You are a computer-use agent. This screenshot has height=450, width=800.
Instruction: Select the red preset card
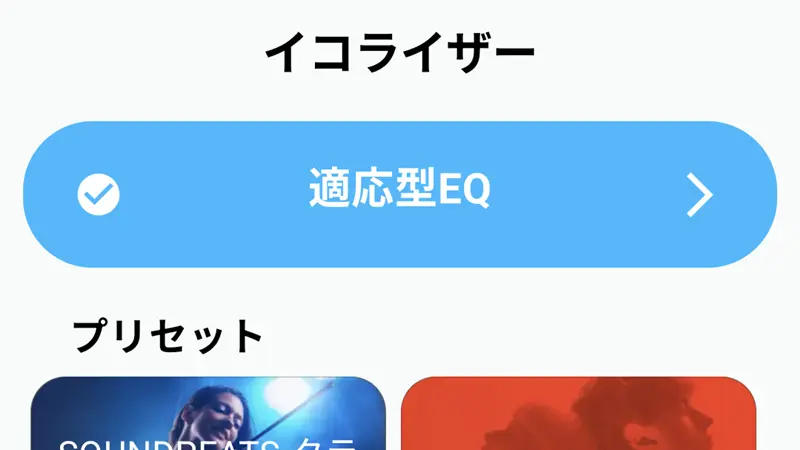578,415
